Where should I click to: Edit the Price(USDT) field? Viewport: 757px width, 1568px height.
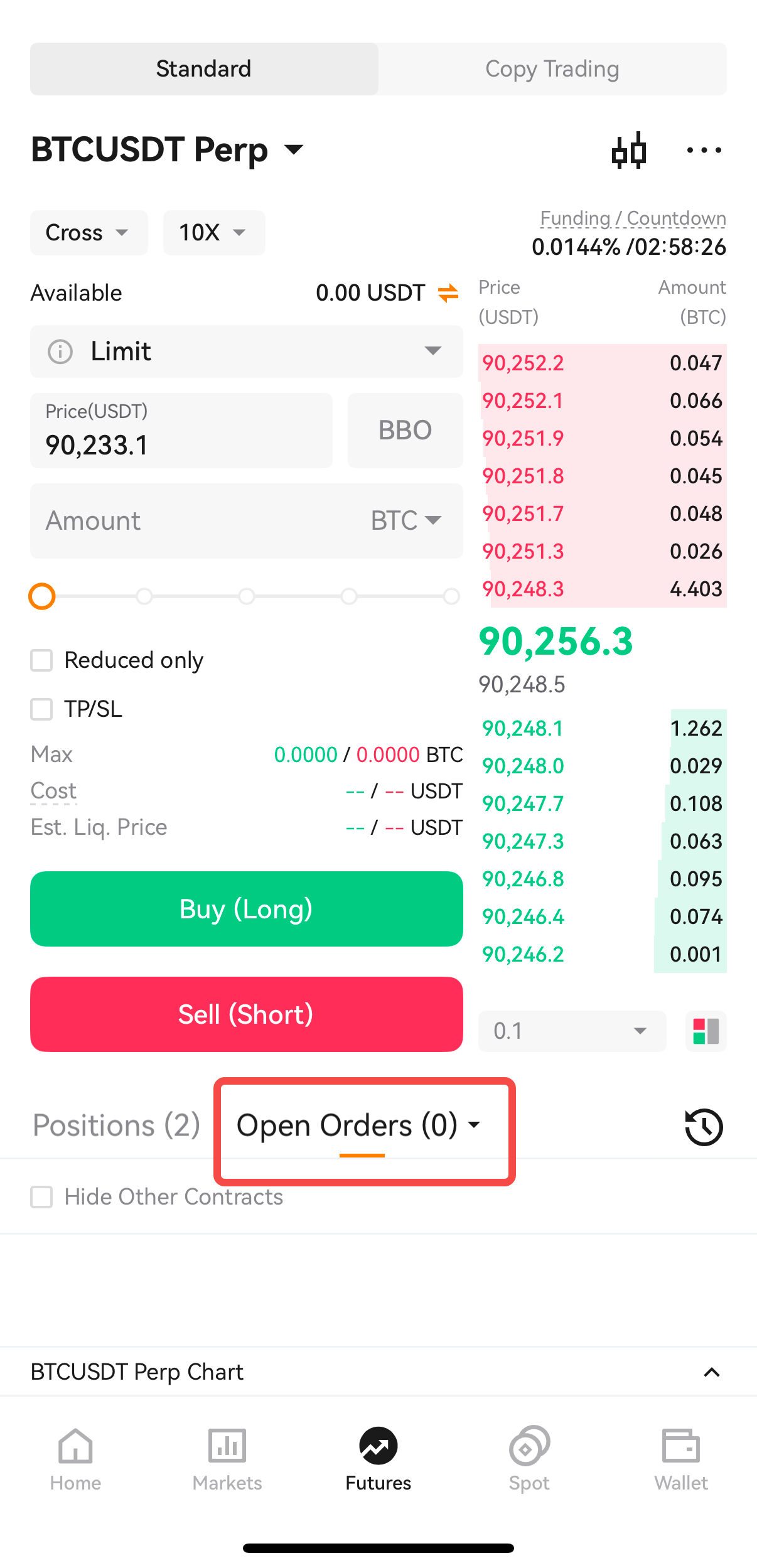[x=181, y=431]
